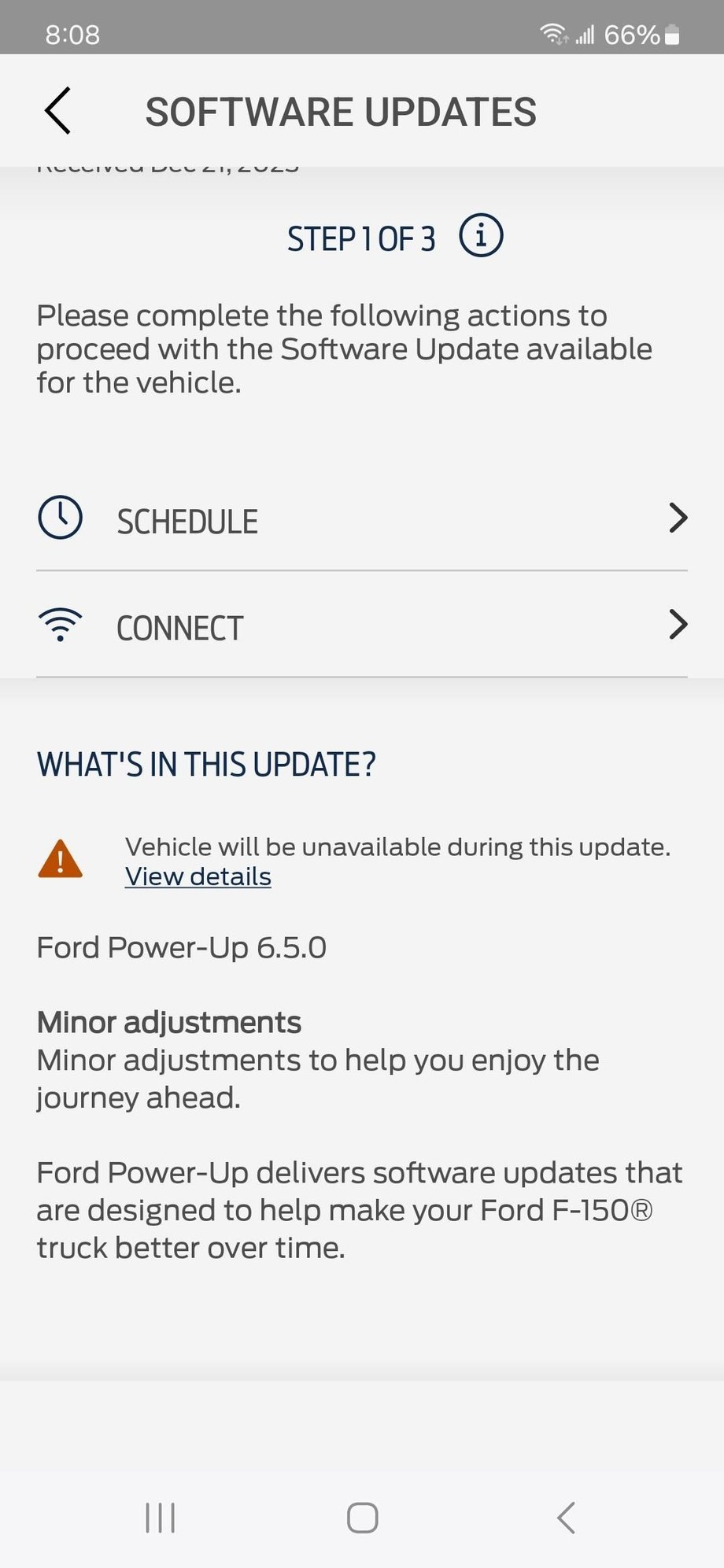Expand the SCHEDULE row via its chevron

[678, 518]
